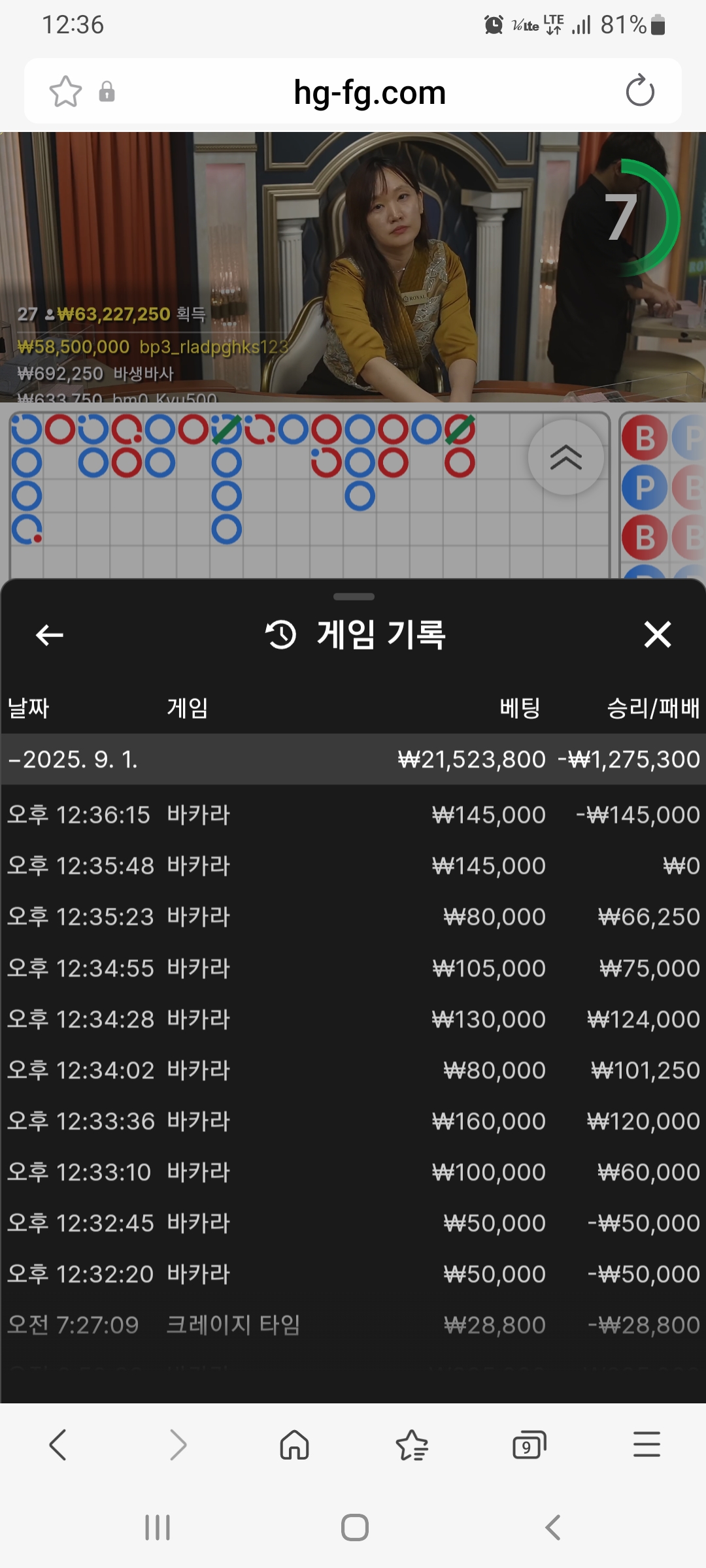
Task: Open the 오후 12:32:45 바카라 record
Action: [353, 1223]
